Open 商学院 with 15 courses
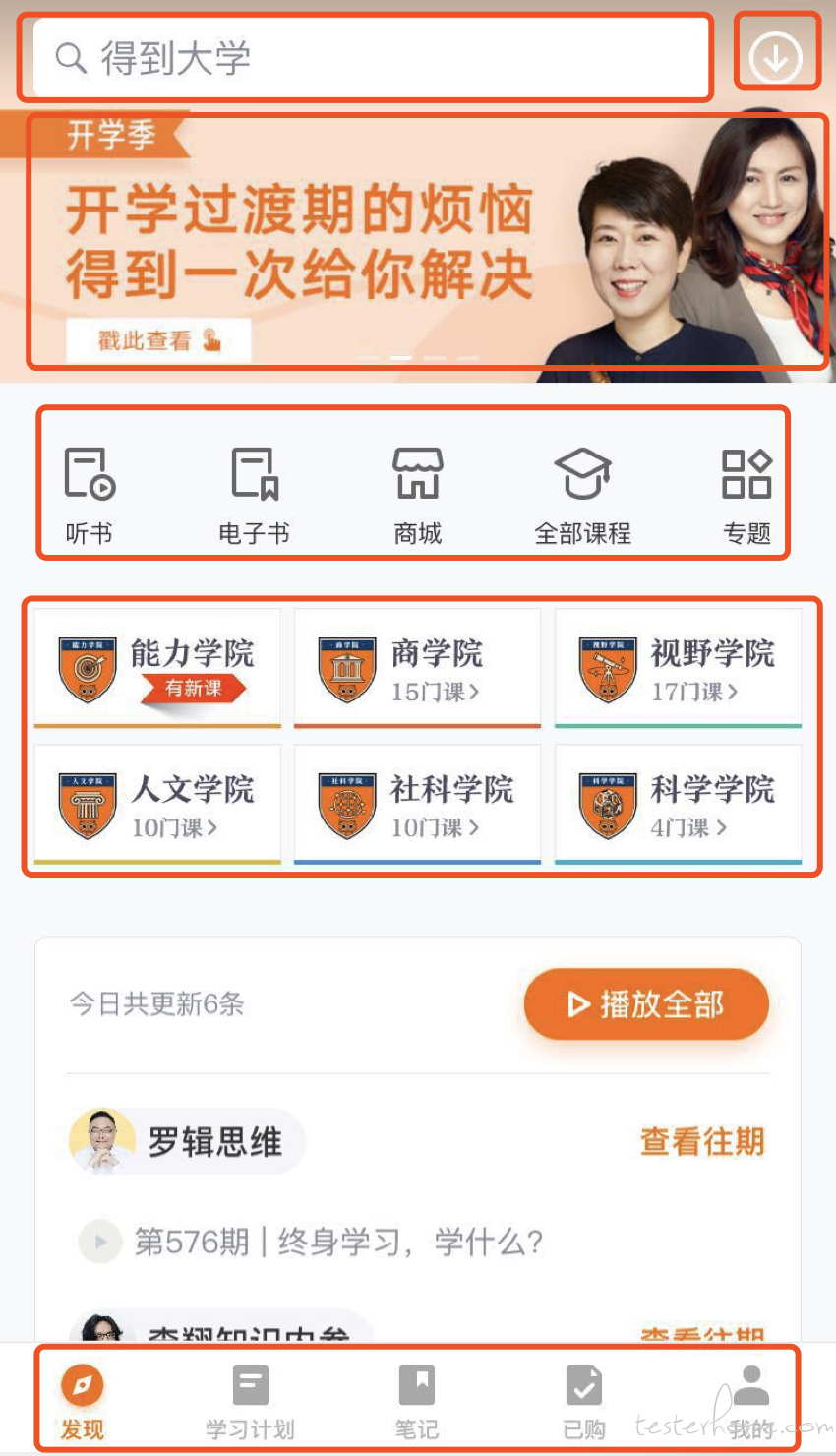Screen dimensions: 836x1456 pyautogui.click(x=417, y=669)
